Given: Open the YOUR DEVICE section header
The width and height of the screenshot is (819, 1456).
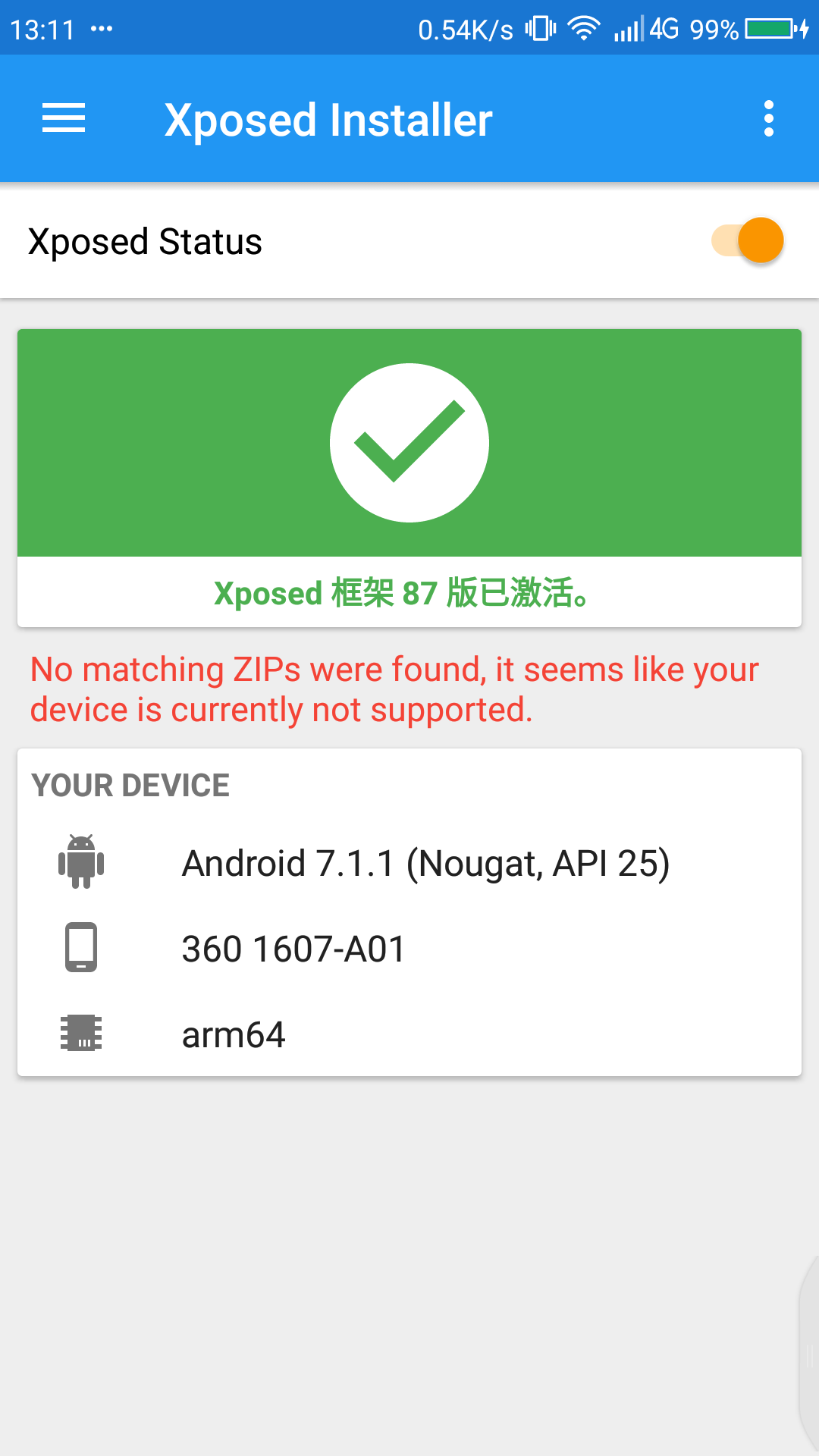Looking at the screenshot, I should click(x=130, y=786).
